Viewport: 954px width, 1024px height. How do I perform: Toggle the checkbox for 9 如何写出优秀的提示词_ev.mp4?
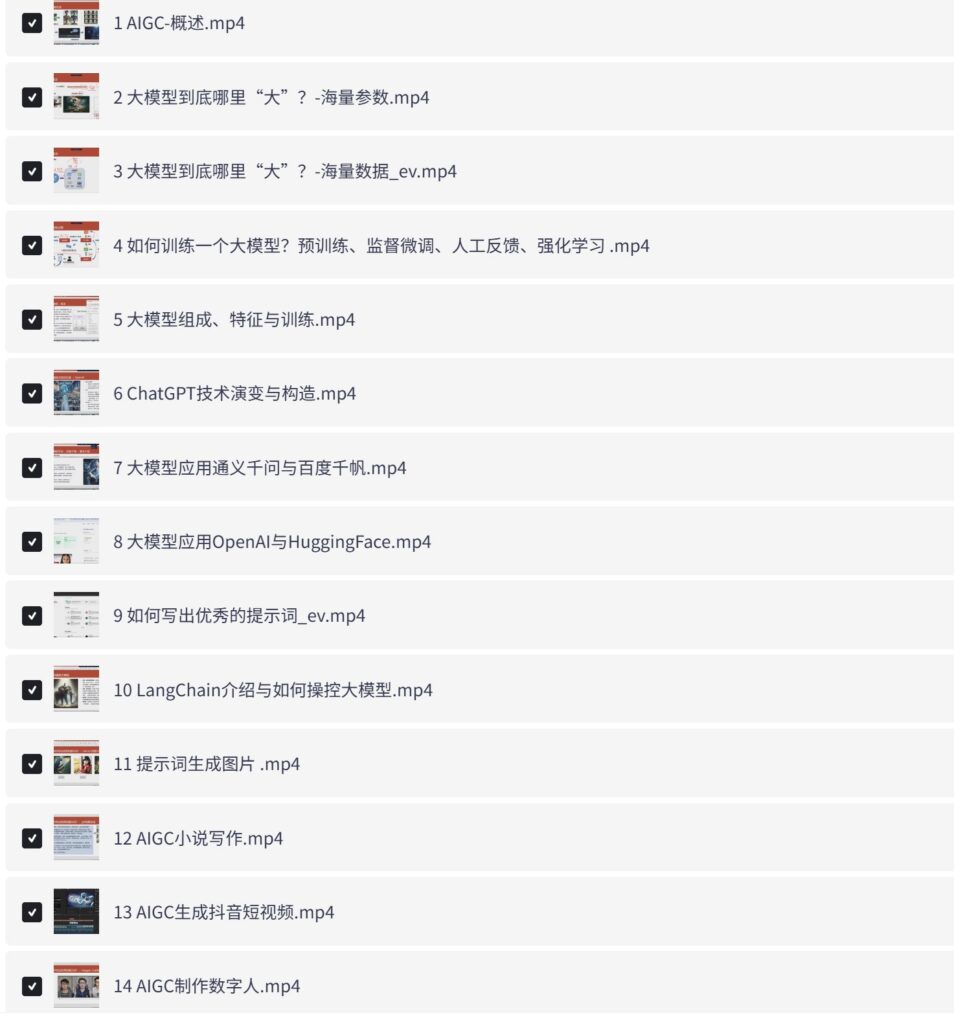pos(32,615)
